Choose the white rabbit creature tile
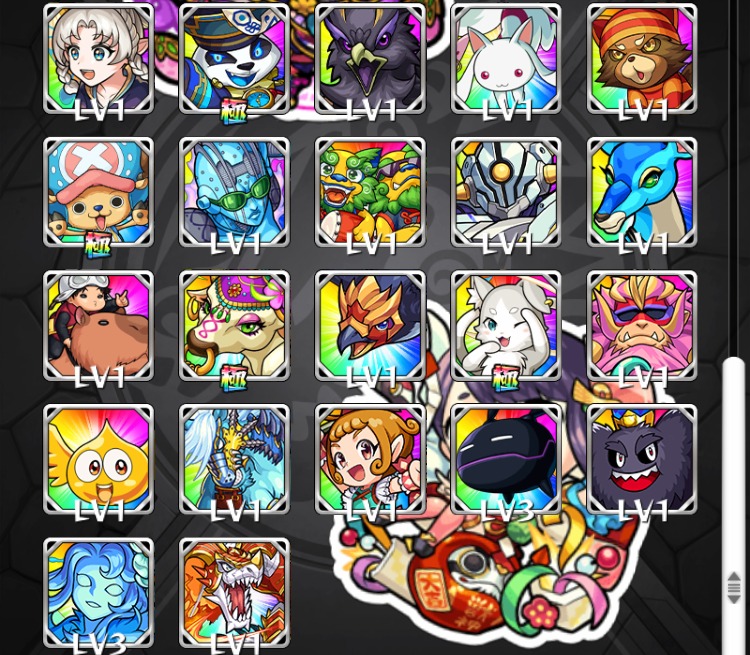750x655 pixels. (506, 58)
